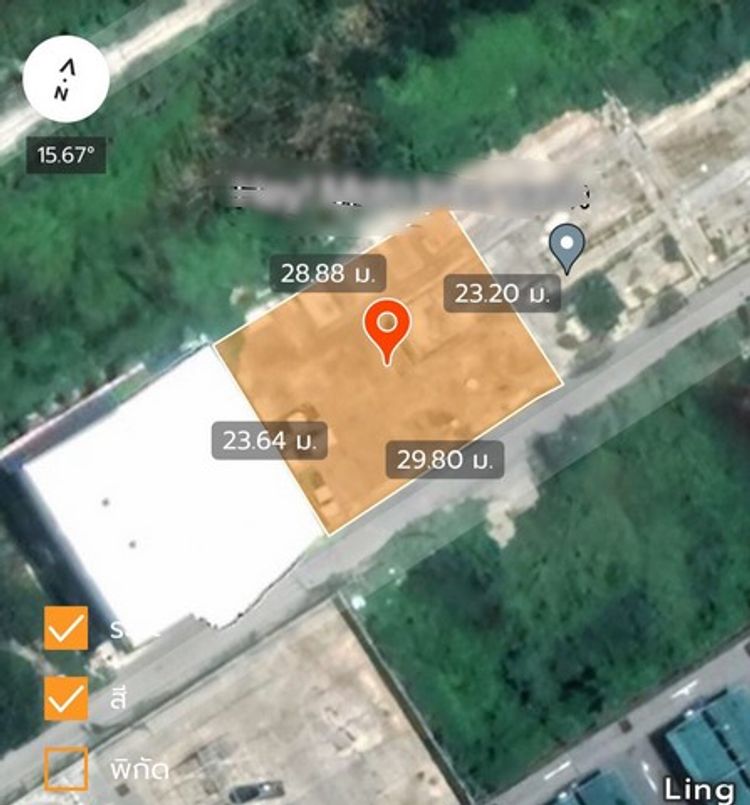The height and width of the screenshot is (805, 750).
Task: Select the gray location pin
Action: [568, 246]
